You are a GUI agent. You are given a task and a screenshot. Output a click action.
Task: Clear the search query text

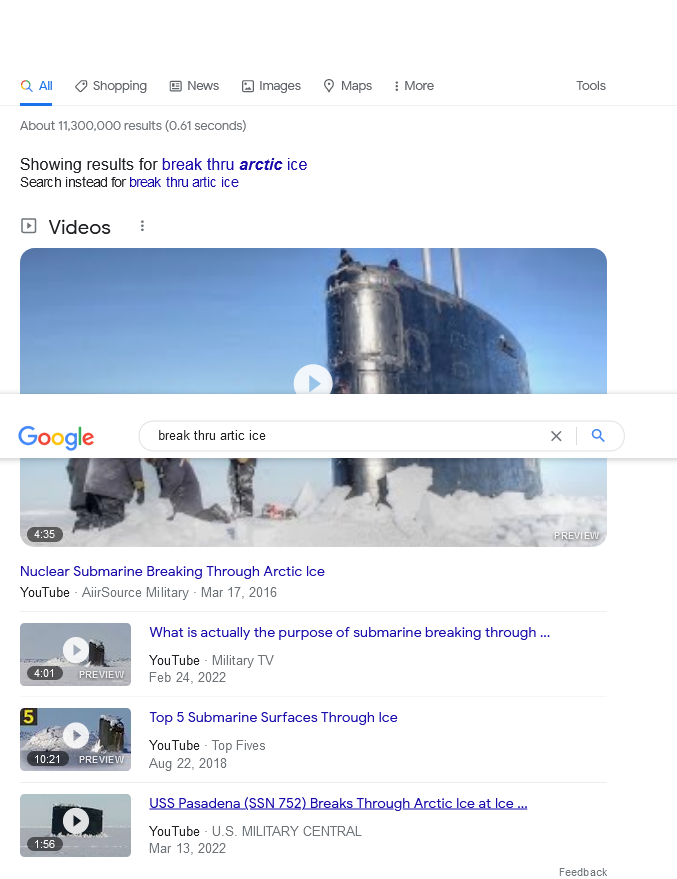coord(556,436)
